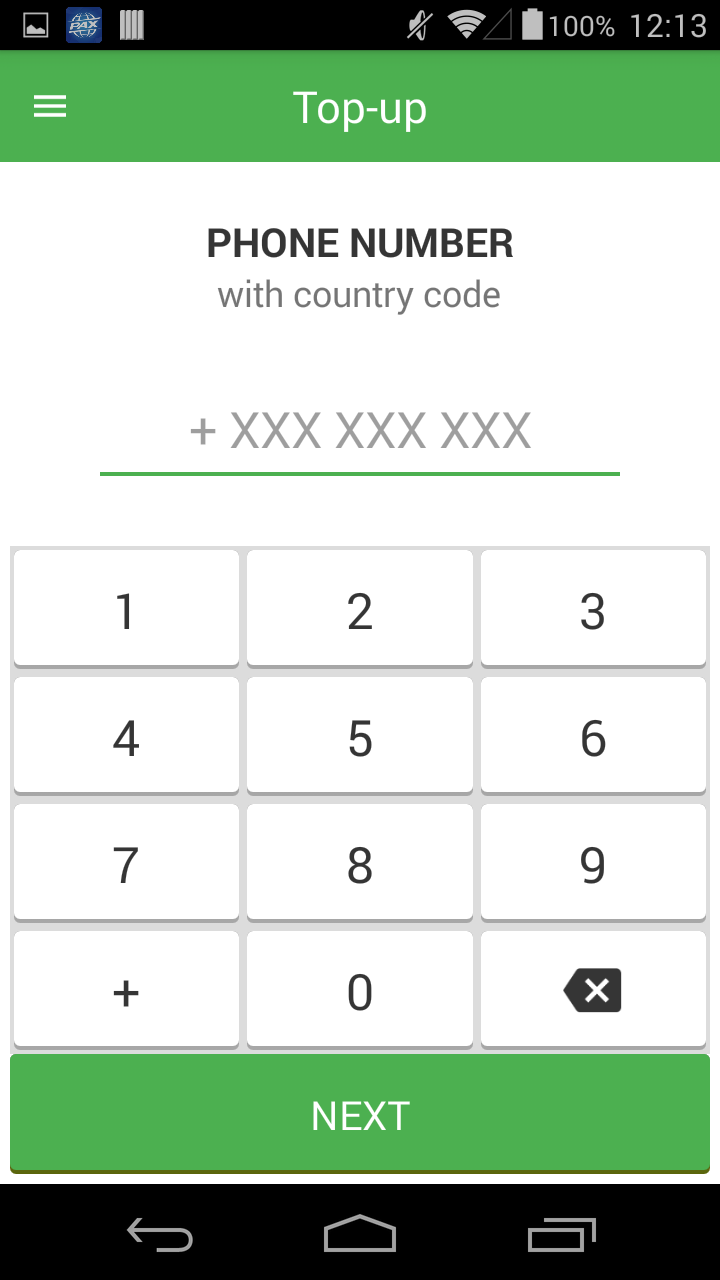Open the Recents navigation button

coord(560,1236)
